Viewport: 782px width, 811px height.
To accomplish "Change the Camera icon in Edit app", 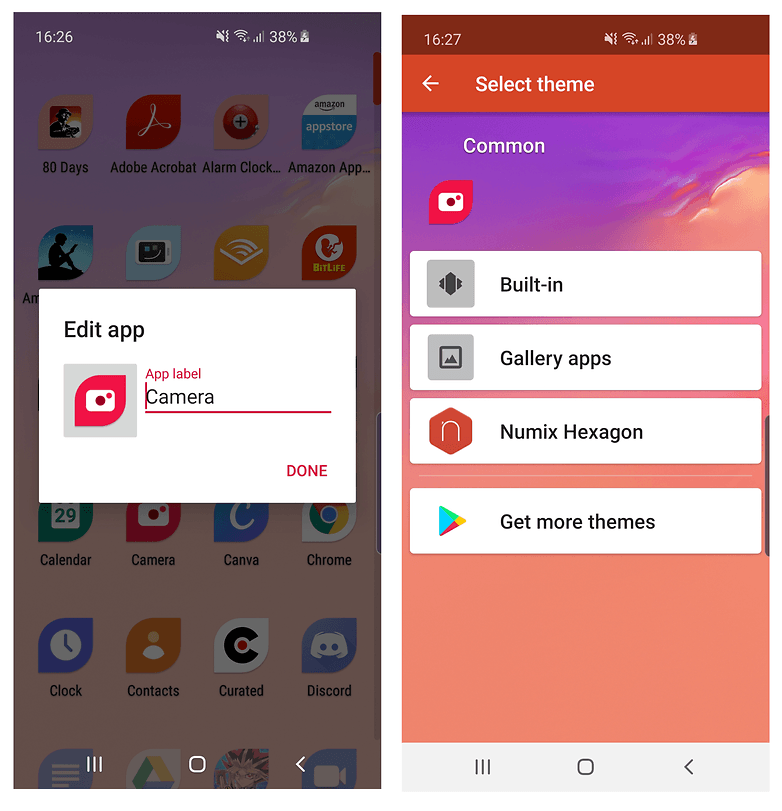I will [x=100, y=400].
